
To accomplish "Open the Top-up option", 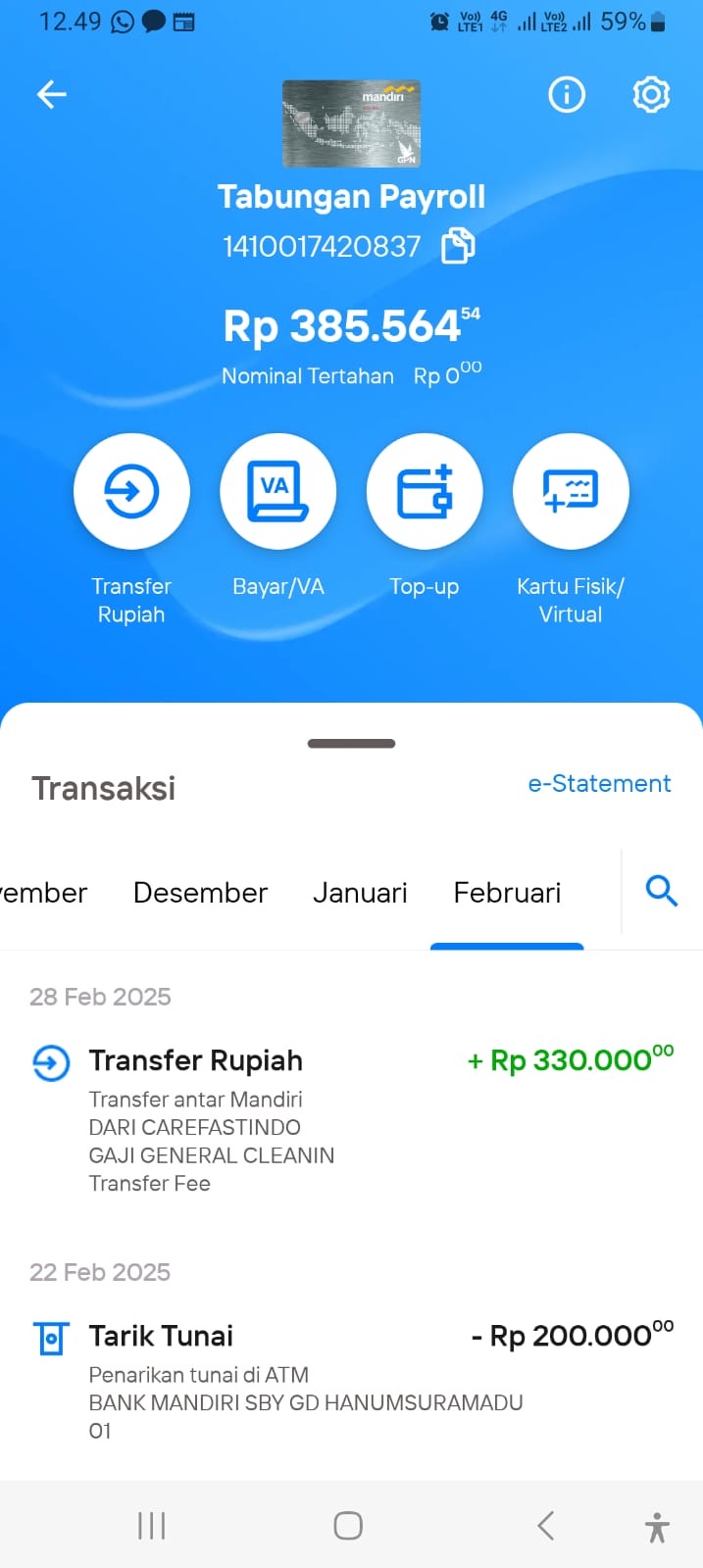I will pyautogui.click(x=425, y=491).
